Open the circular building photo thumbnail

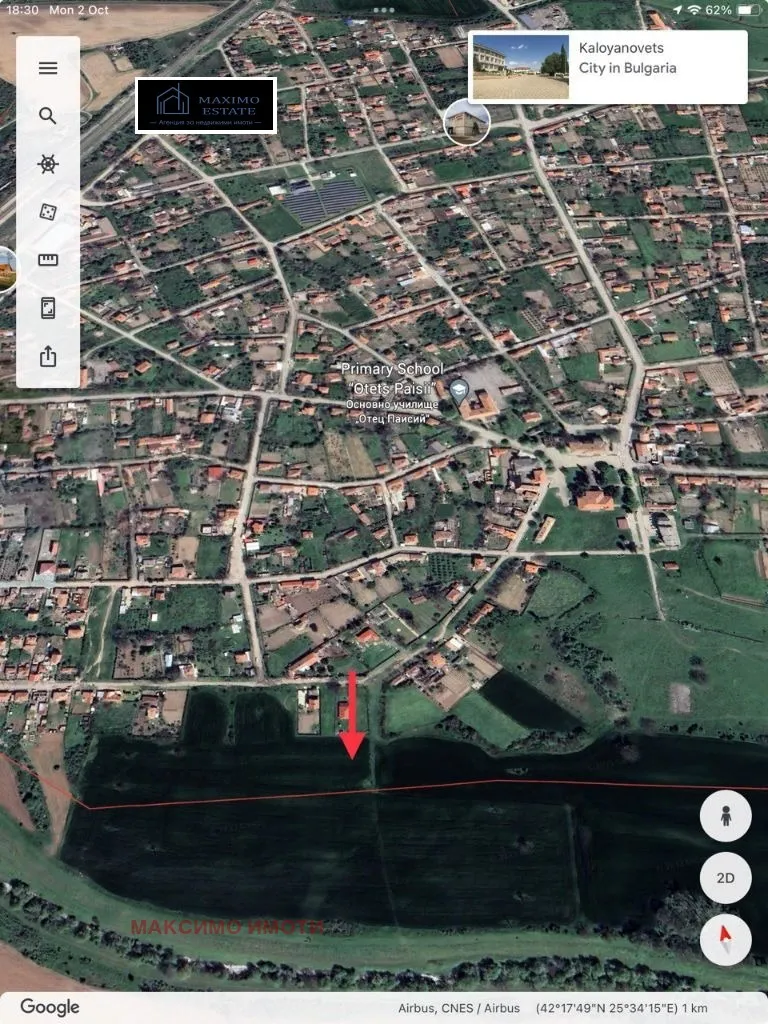coord(466,122)
